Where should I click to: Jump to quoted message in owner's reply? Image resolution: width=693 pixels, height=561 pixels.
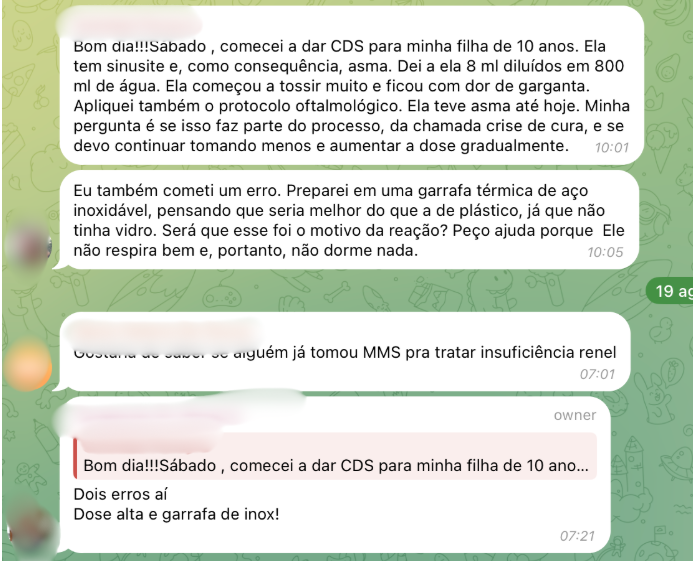(335, 457)
